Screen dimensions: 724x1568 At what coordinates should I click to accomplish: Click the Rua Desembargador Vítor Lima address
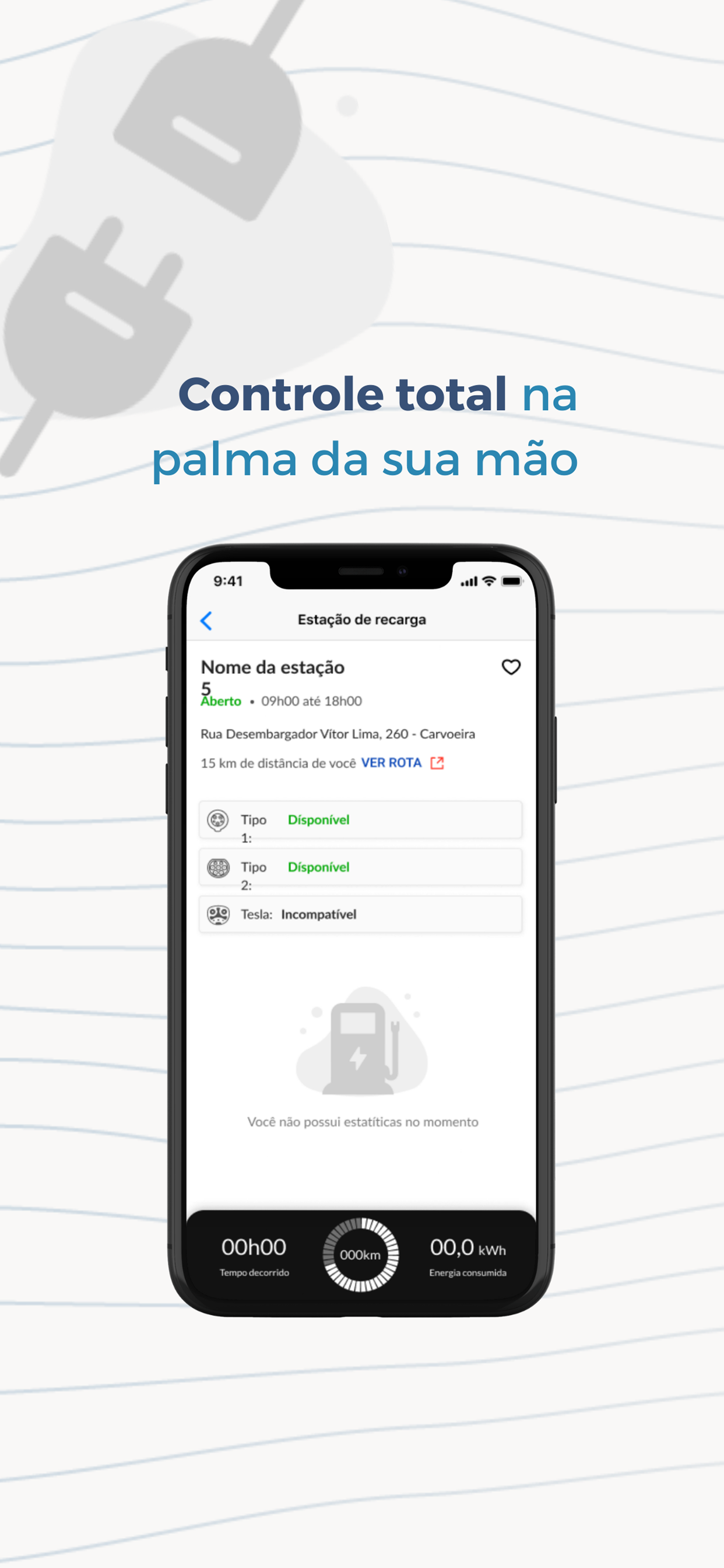338,734
